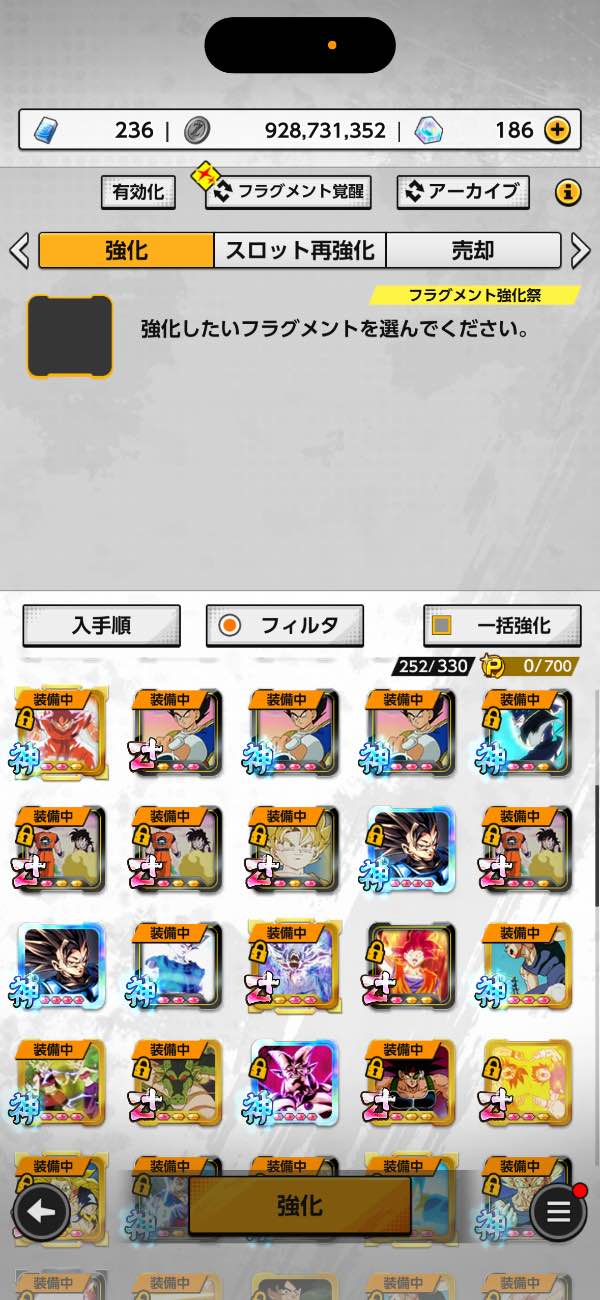Open the yellow info icon
Screen dimensions: 600x1300
(x=568, y=191)
